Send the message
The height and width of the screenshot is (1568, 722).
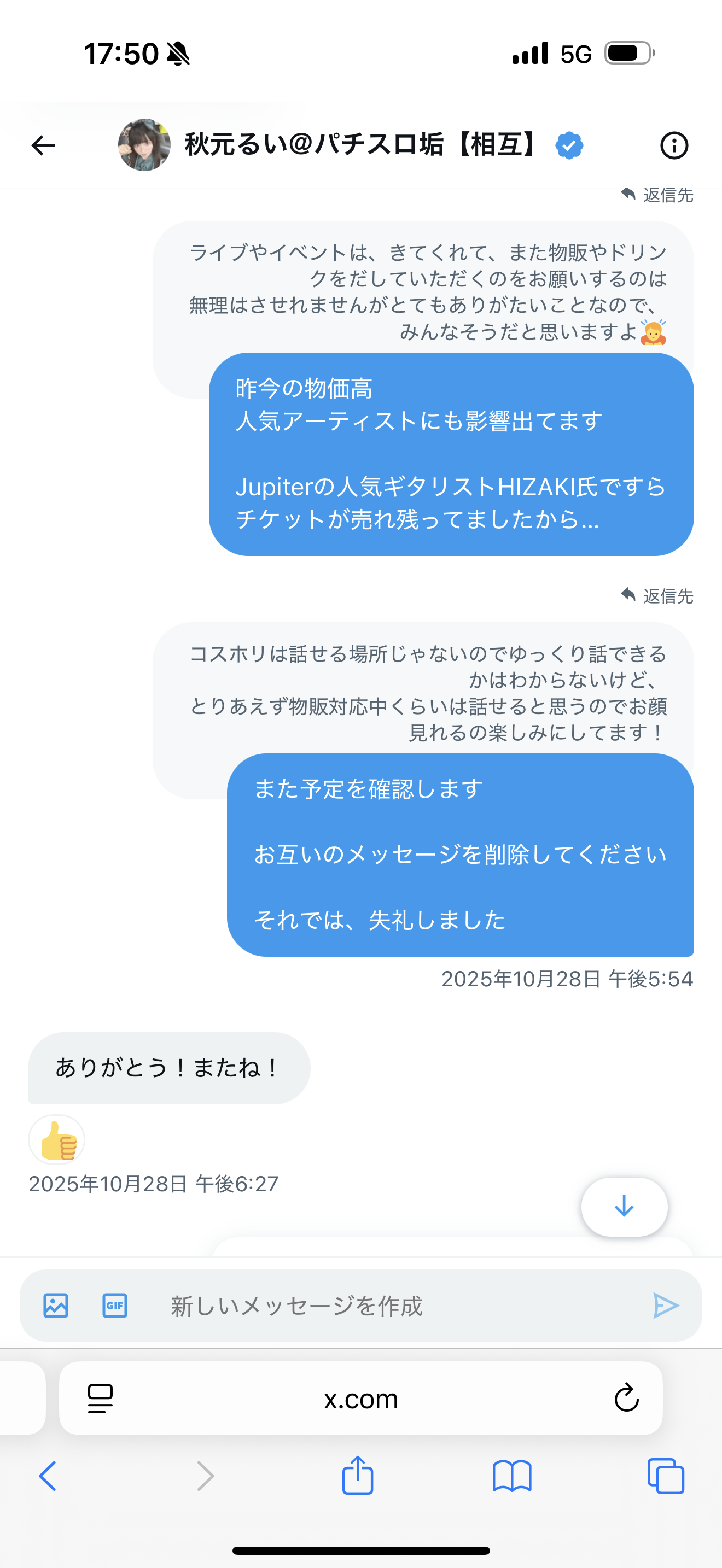pos(665,1306)
